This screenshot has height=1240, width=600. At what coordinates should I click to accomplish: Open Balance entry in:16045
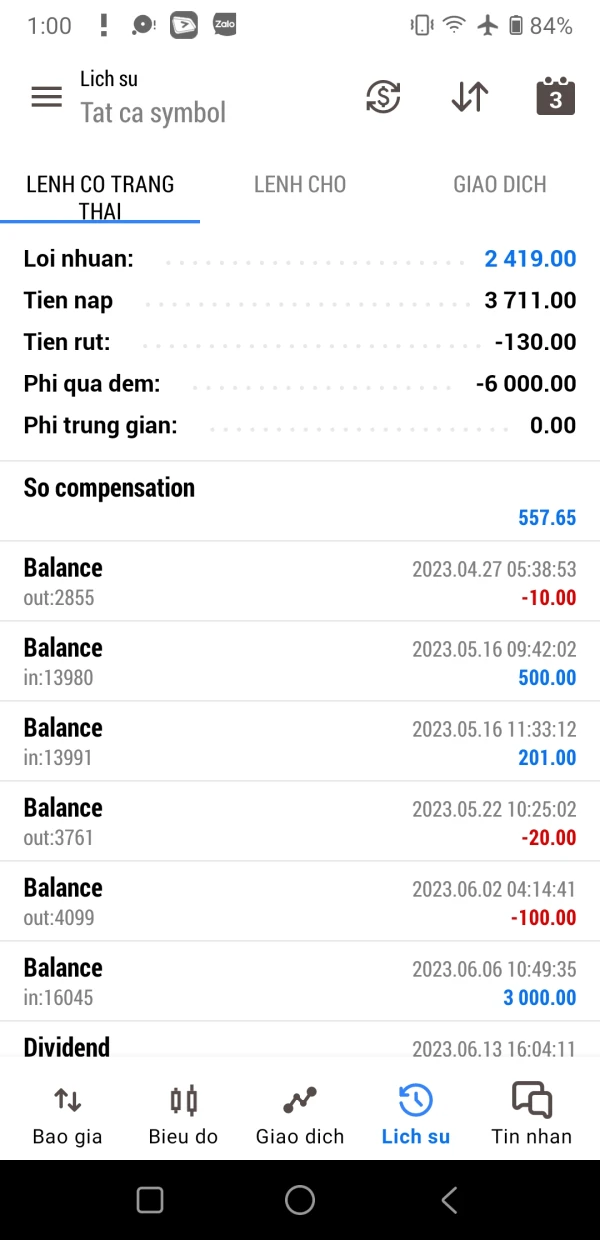[x=300, y=982]
